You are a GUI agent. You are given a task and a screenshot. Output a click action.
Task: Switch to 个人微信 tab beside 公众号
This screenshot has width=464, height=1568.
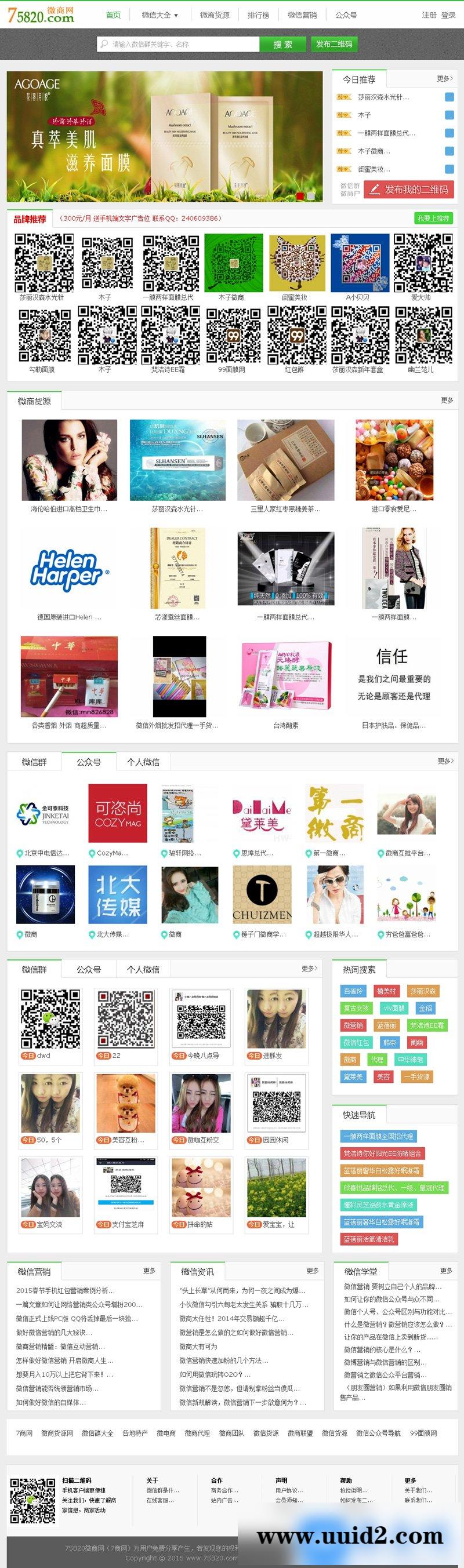[143, 762]
